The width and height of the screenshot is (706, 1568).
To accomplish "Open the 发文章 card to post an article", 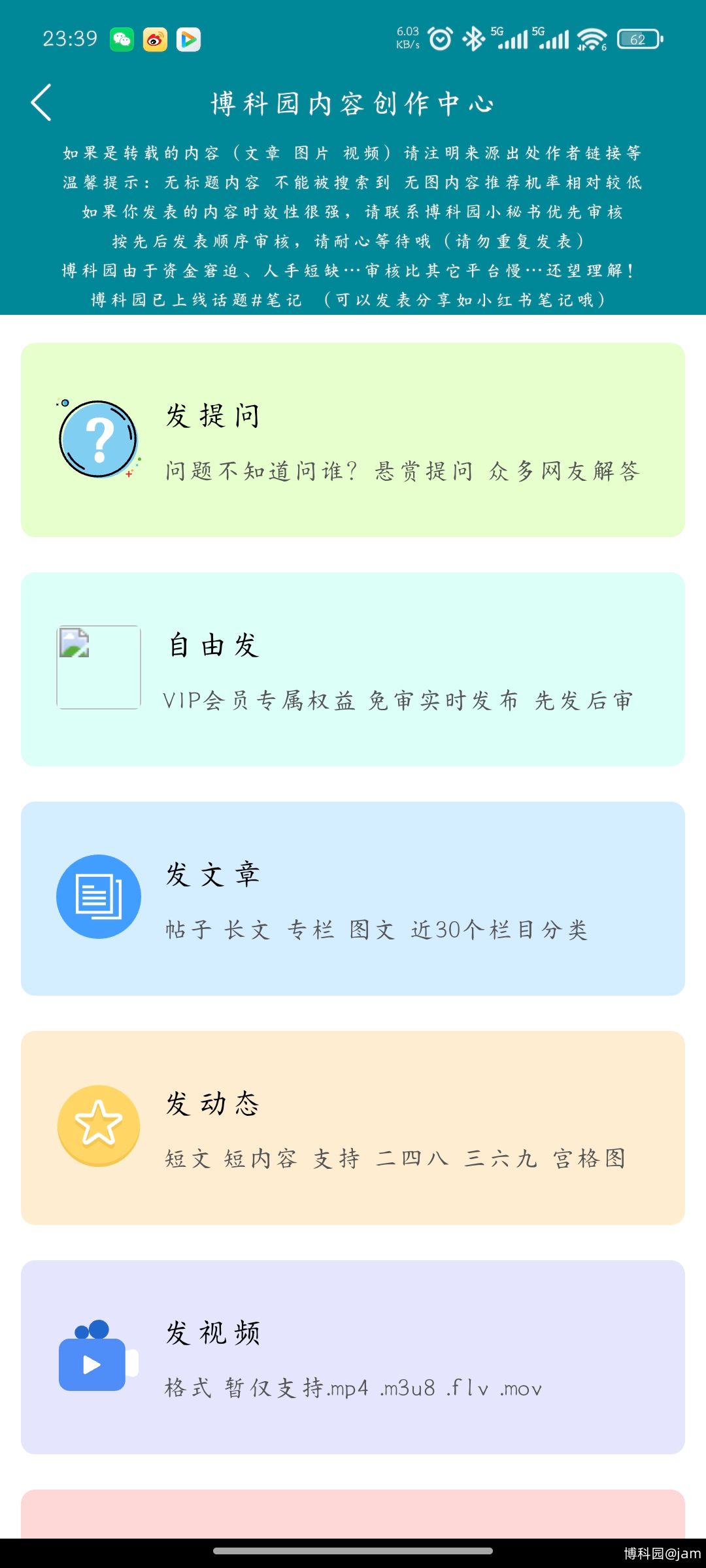I will [x=353, y=898].
